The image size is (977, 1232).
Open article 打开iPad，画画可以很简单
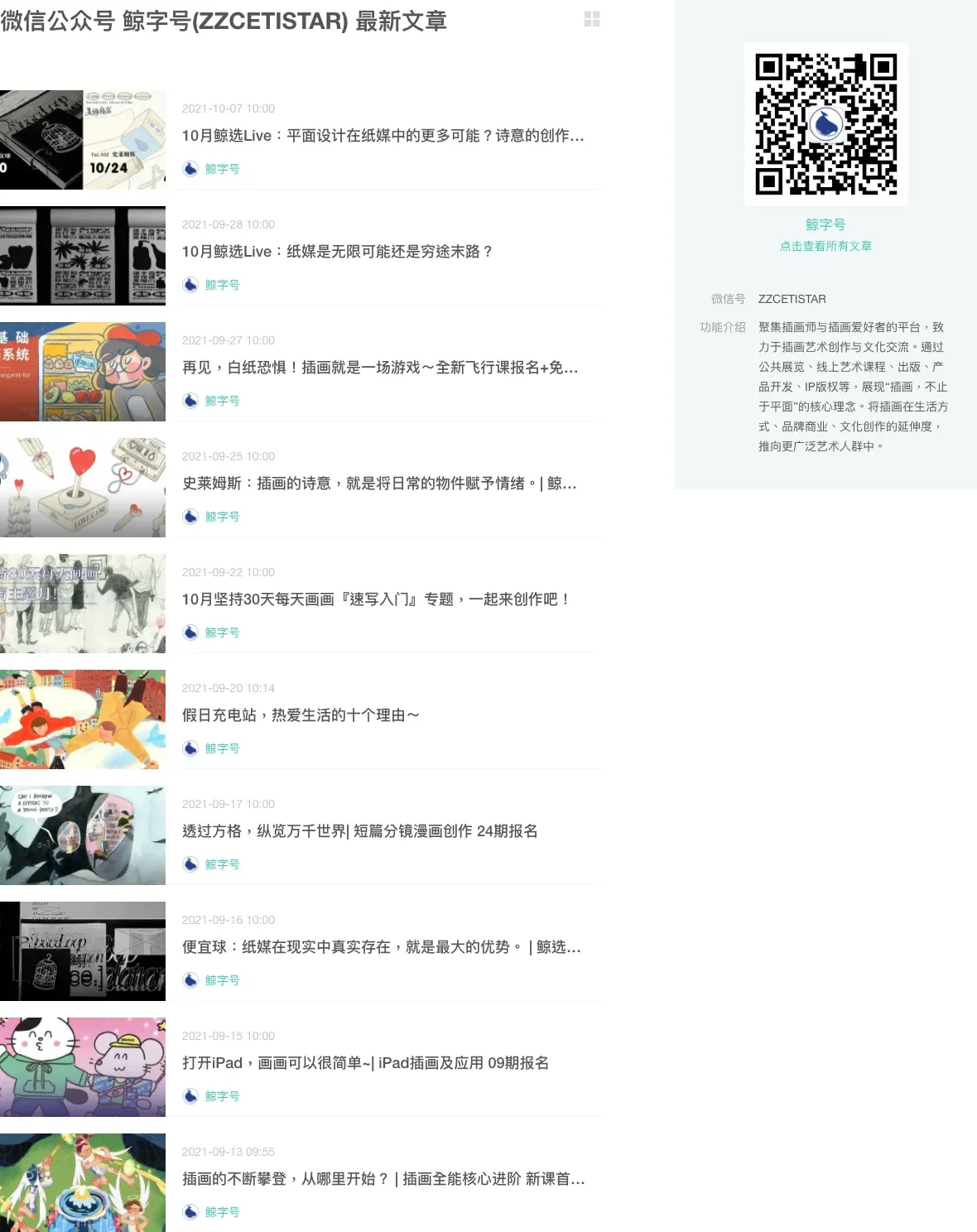click(365, 1063)
